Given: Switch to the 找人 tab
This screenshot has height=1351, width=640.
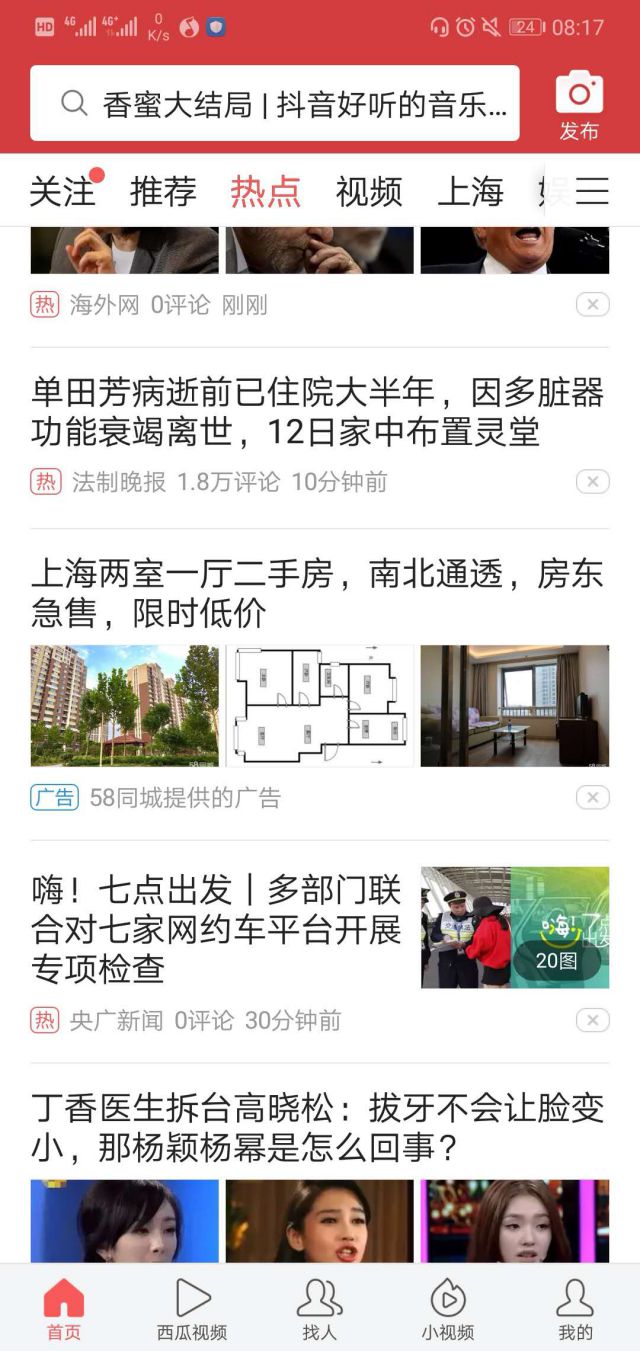Looking at the screenshot, I should 320,1309.
